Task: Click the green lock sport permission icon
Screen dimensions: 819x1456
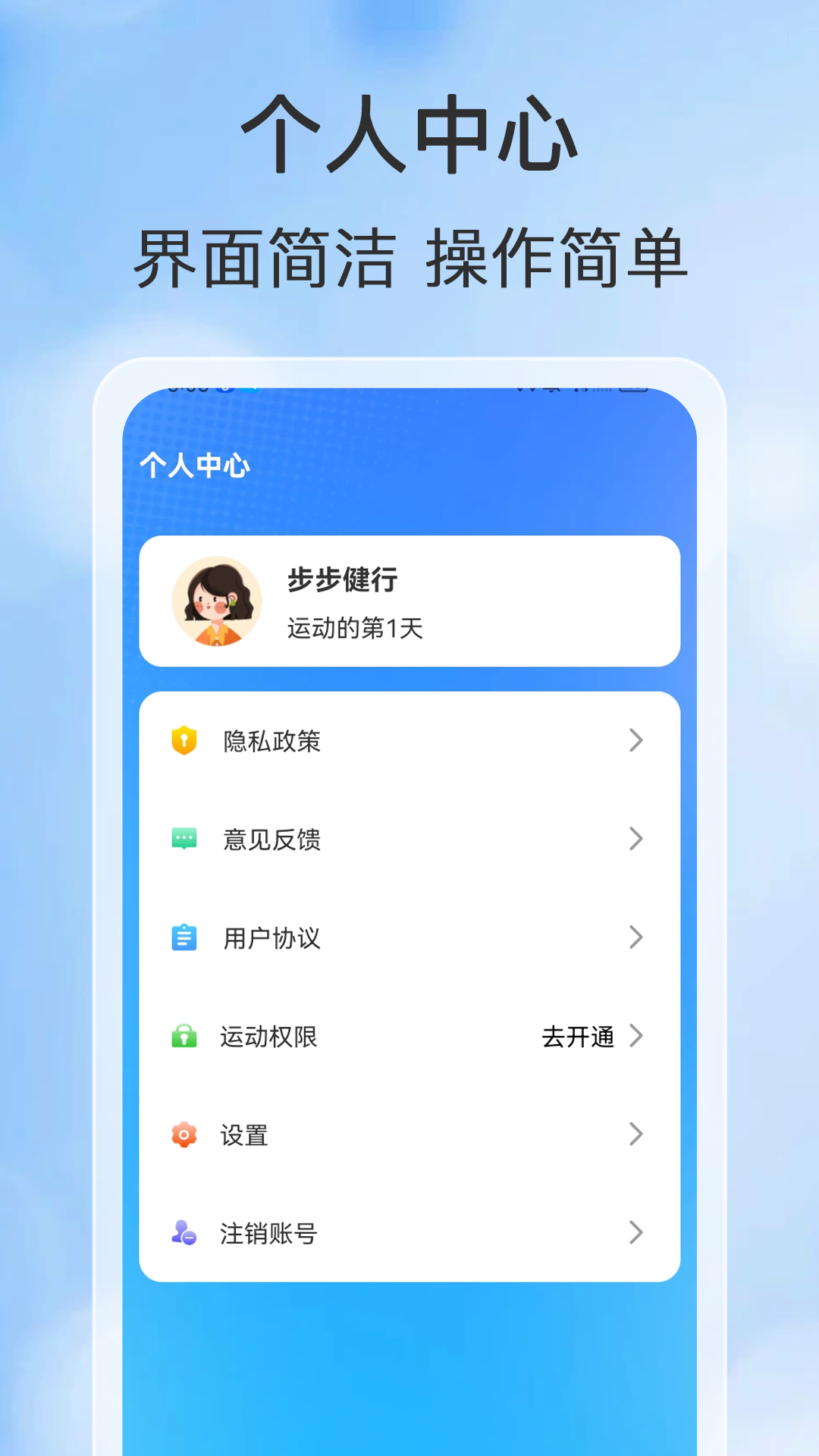Action: (184, 1037)
